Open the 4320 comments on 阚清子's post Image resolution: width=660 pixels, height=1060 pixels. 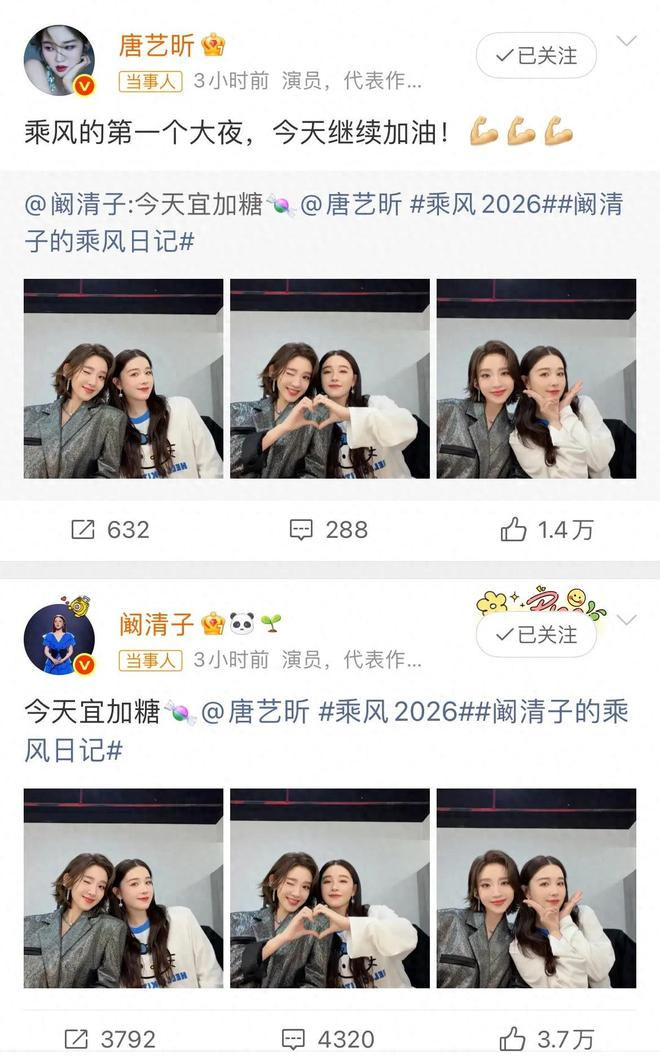point(329,1039)
